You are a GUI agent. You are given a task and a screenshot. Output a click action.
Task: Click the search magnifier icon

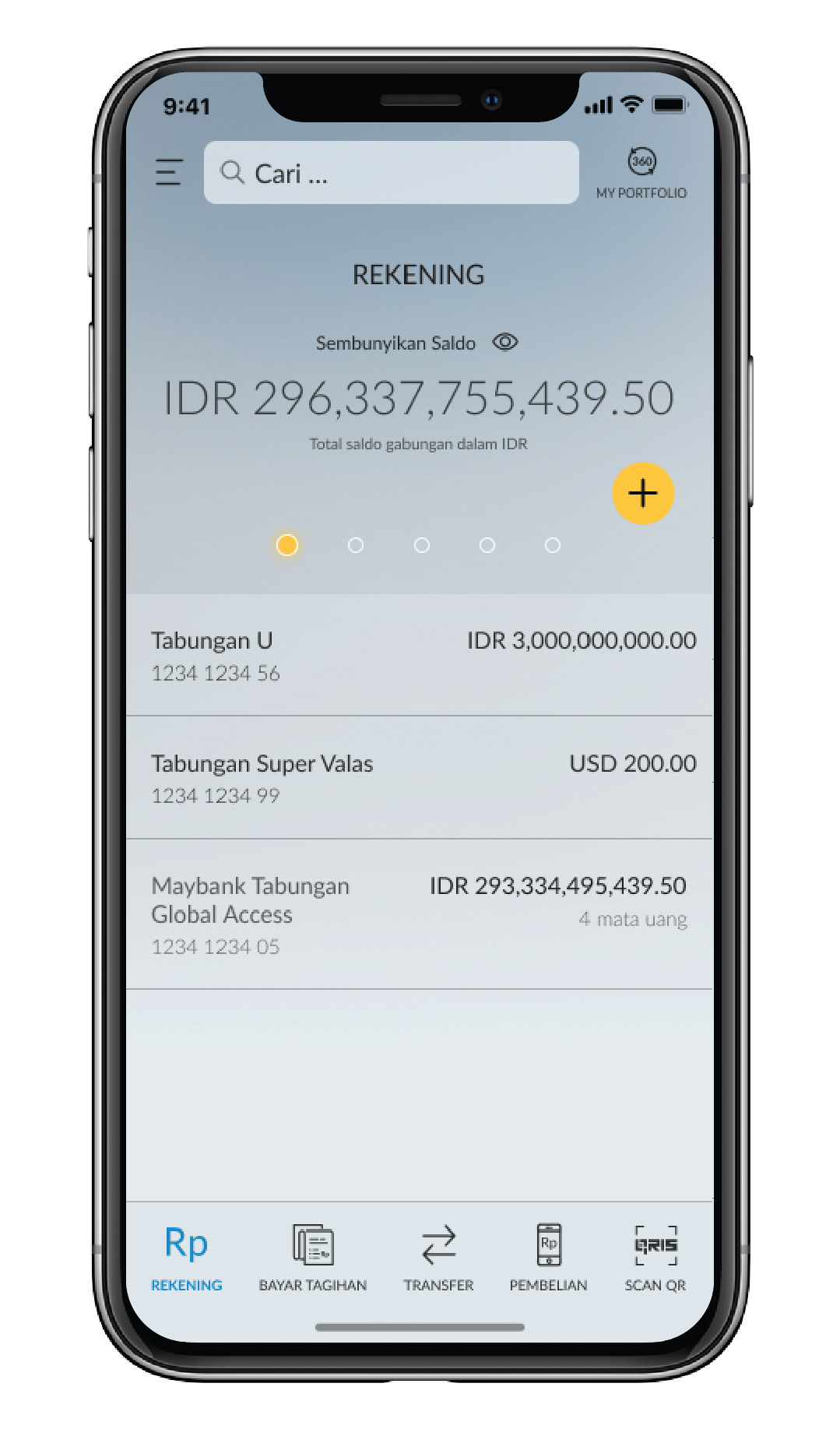pos(232,174)
